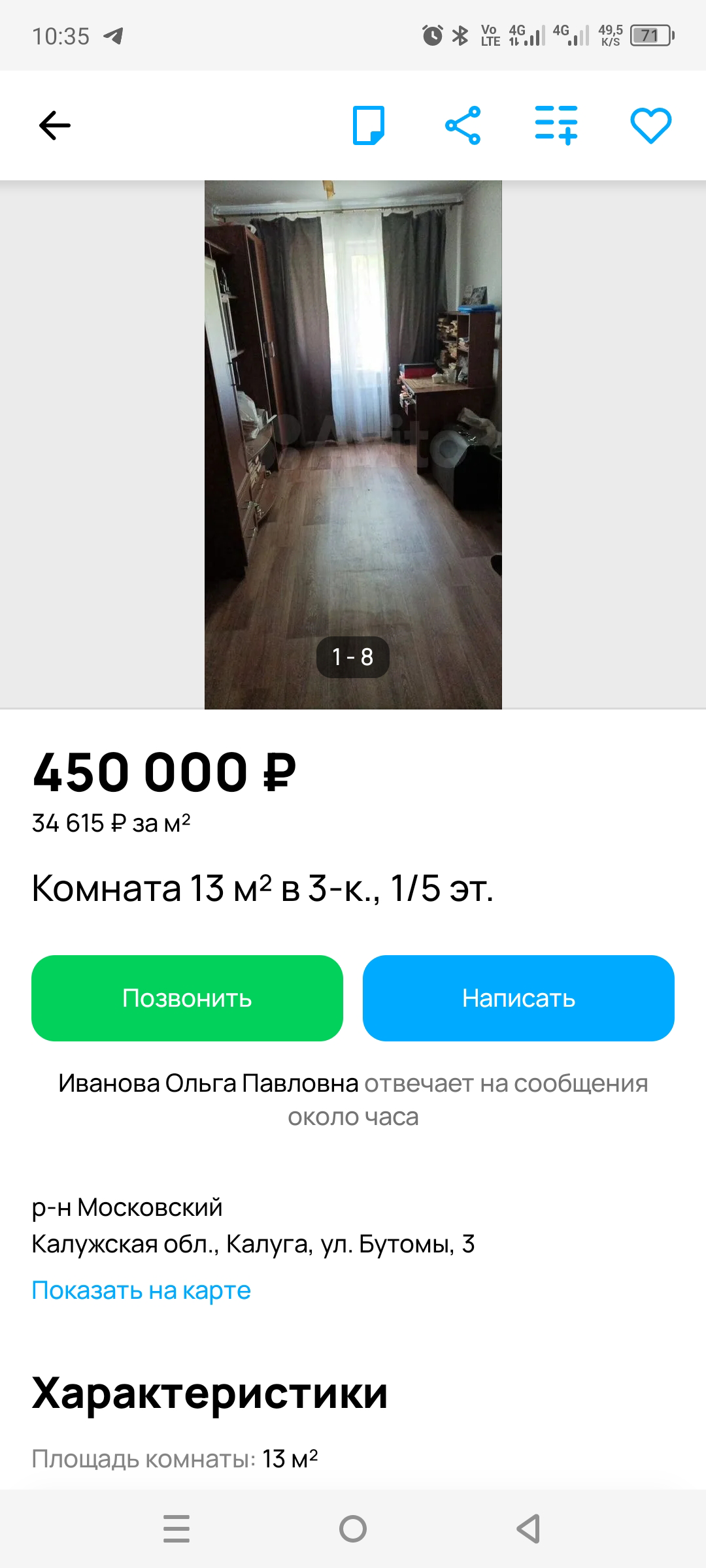Add a note to this listing

tap(369, 125)
